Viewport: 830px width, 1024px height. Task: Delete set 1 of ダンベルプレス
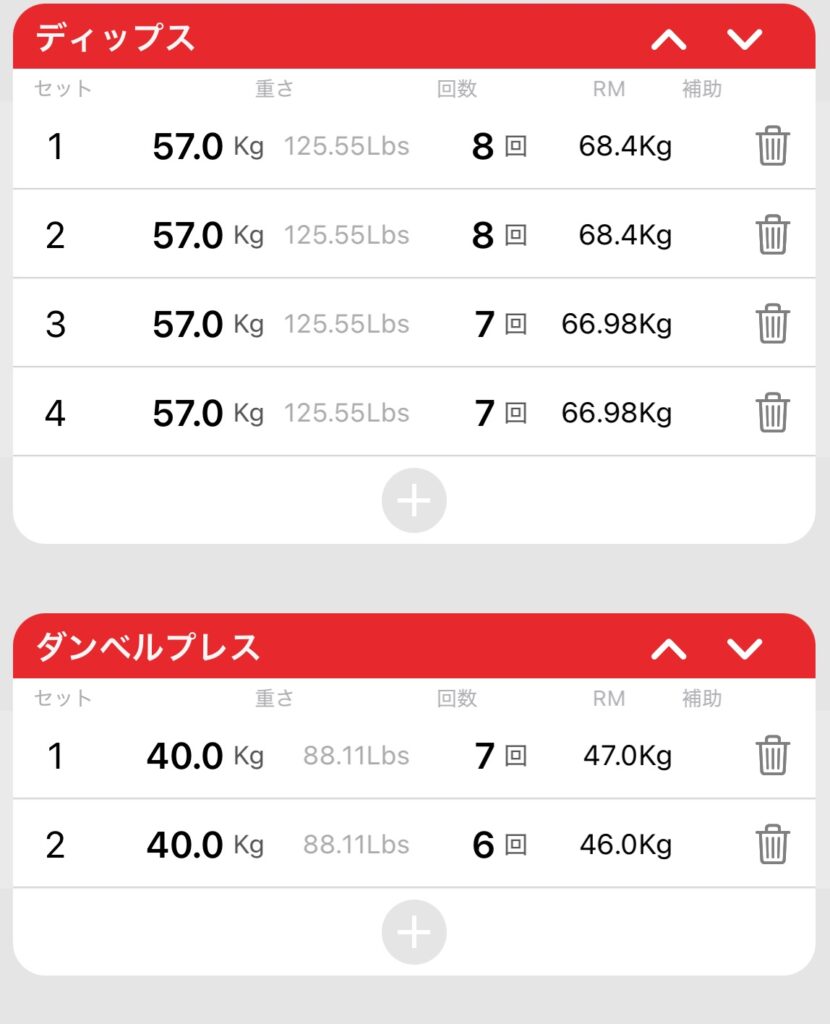tap(772, 756)
